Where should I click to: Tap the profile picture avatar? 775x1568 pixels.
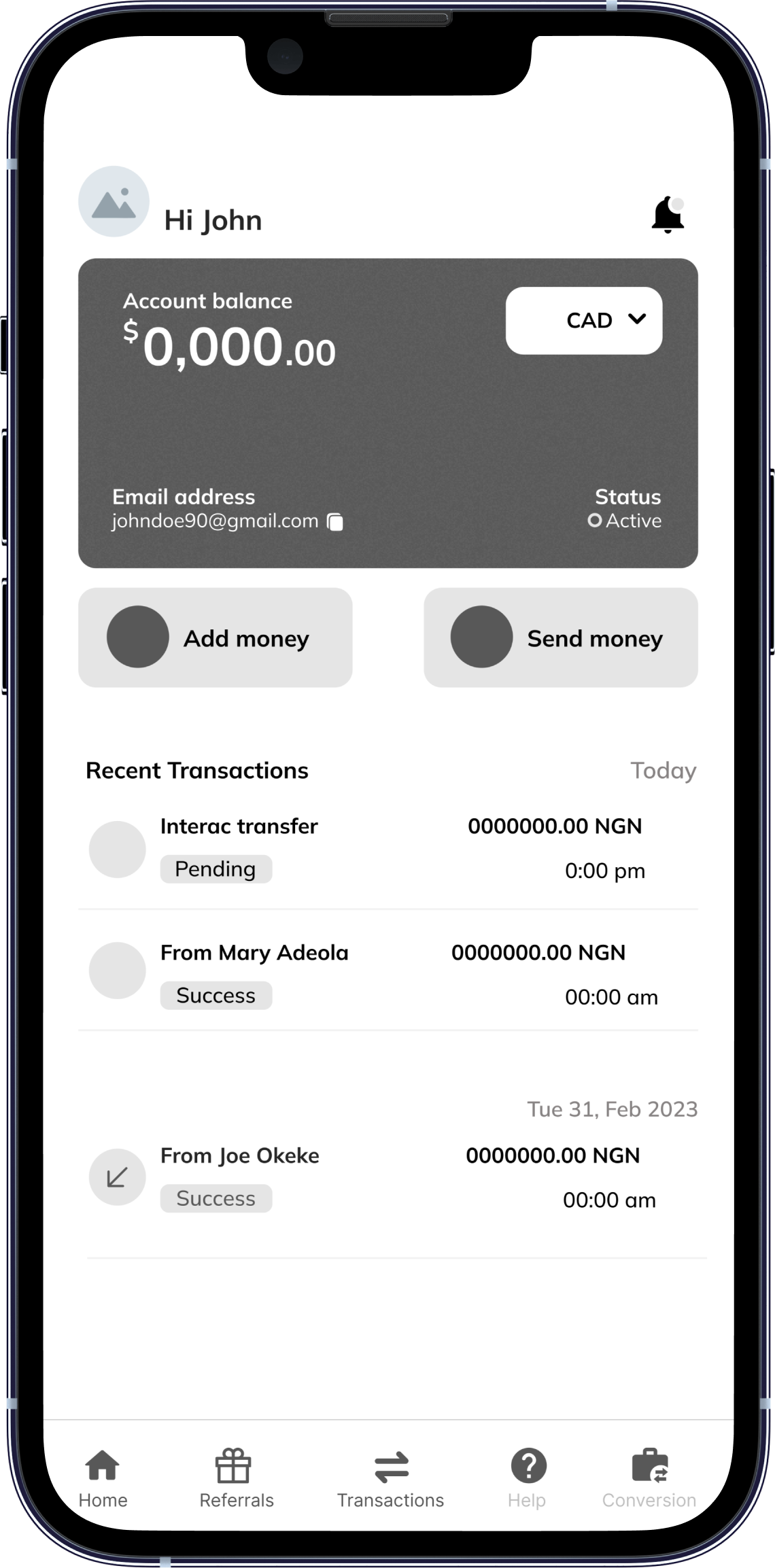pos(114,202)
